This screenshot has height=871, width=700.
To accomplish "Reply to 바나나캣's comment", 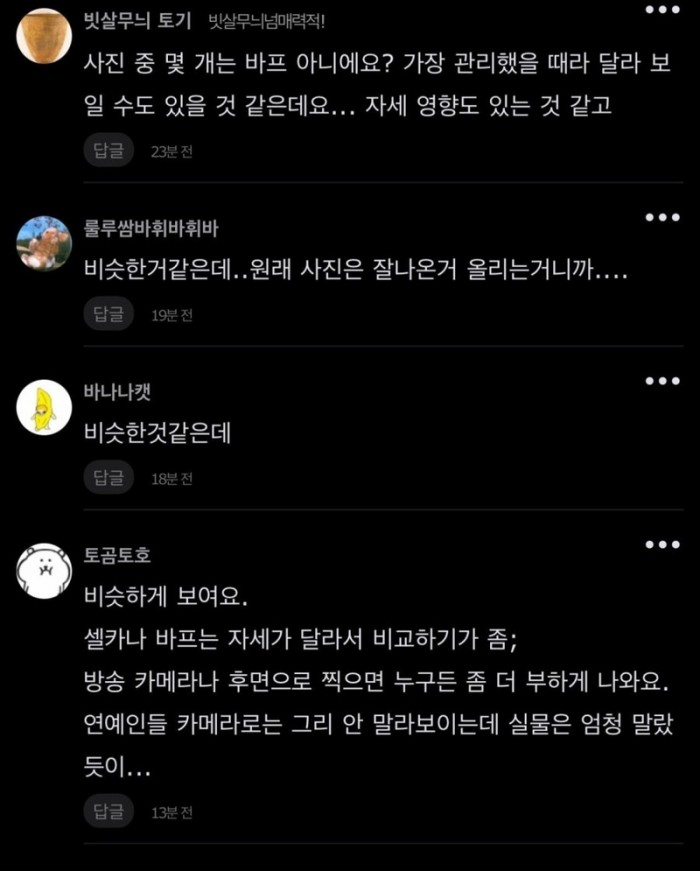I will click(109, 478).
